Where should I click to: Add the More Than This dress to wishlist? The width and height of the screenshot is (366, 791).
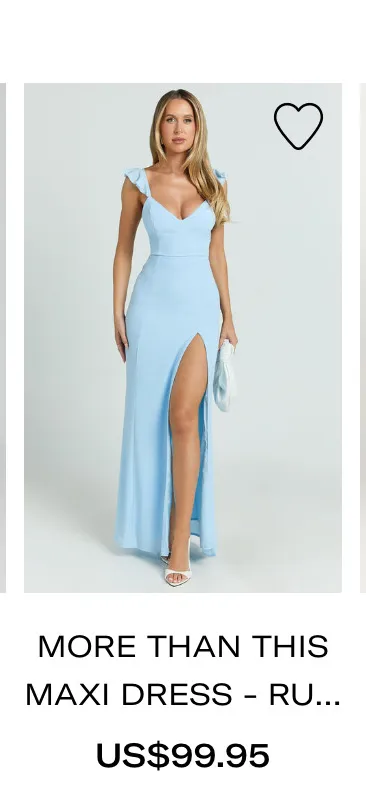click(298, 126)
